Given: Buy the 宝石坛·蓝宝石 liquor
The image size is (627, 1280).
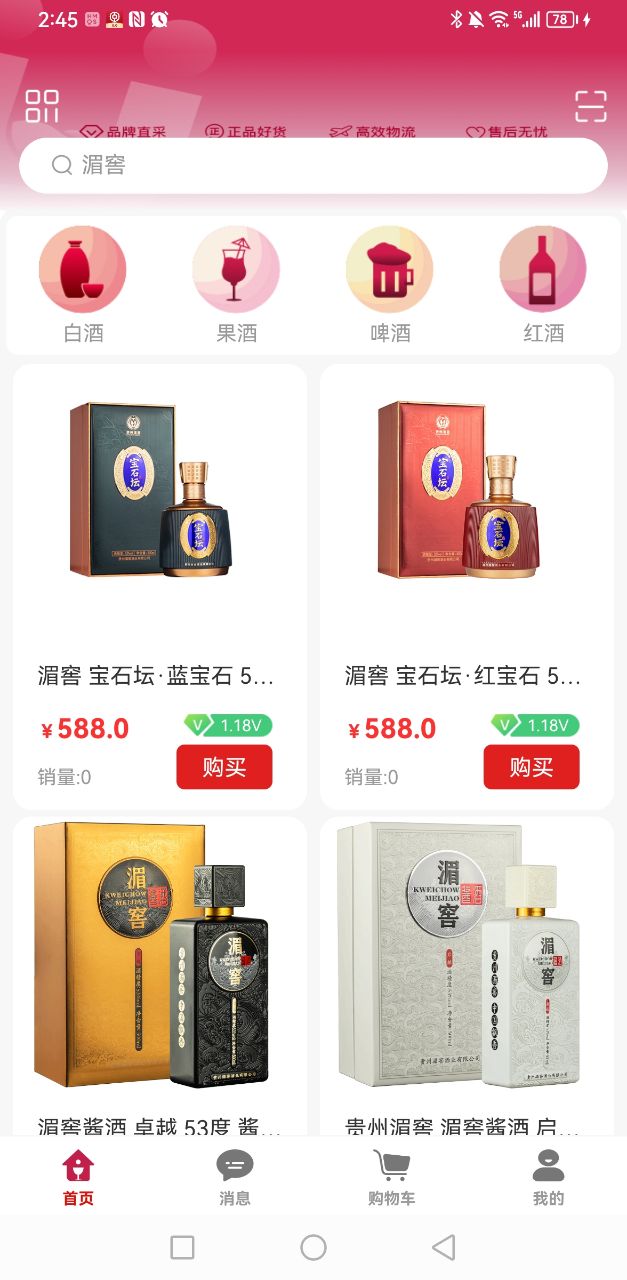Looking at the screenshot, I should (224, 767).
